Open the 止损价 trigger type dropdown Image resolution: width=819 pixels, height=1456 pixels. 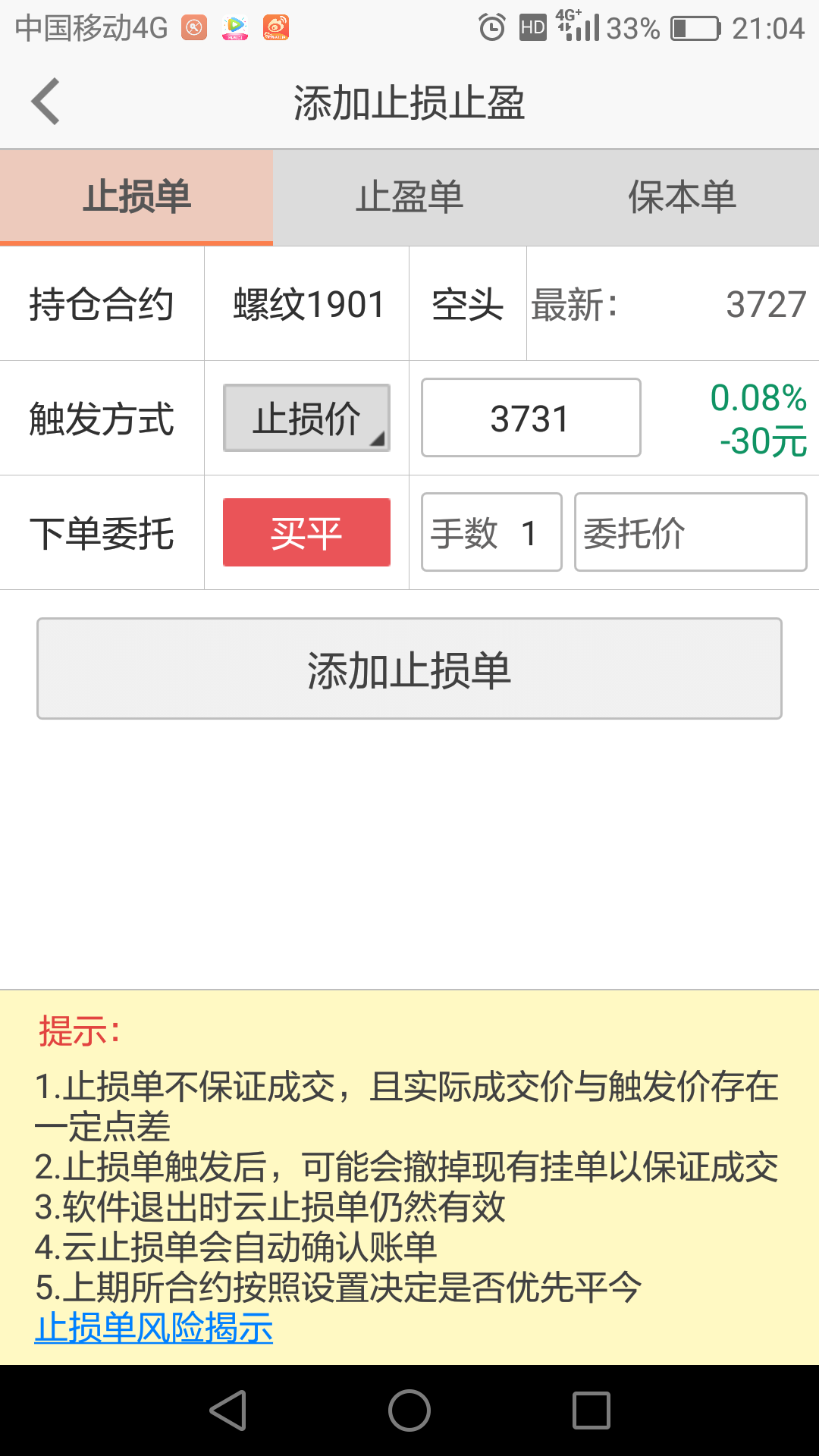306,418
